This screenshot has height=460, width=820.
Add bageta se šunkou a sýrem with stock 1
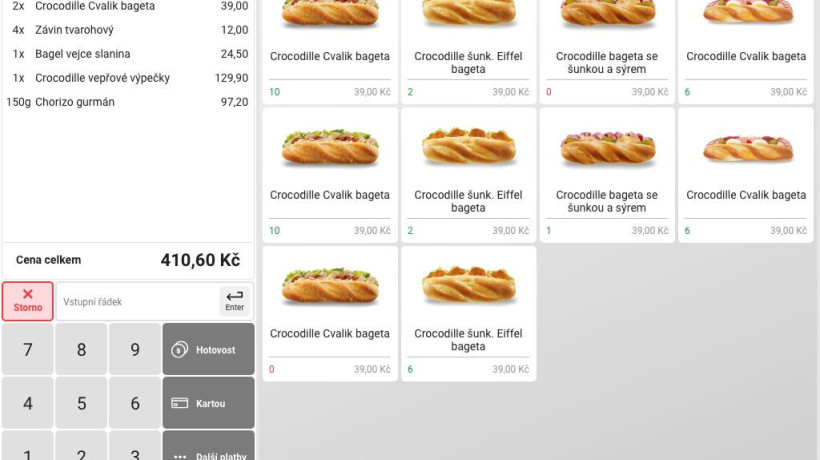point(607,175)
